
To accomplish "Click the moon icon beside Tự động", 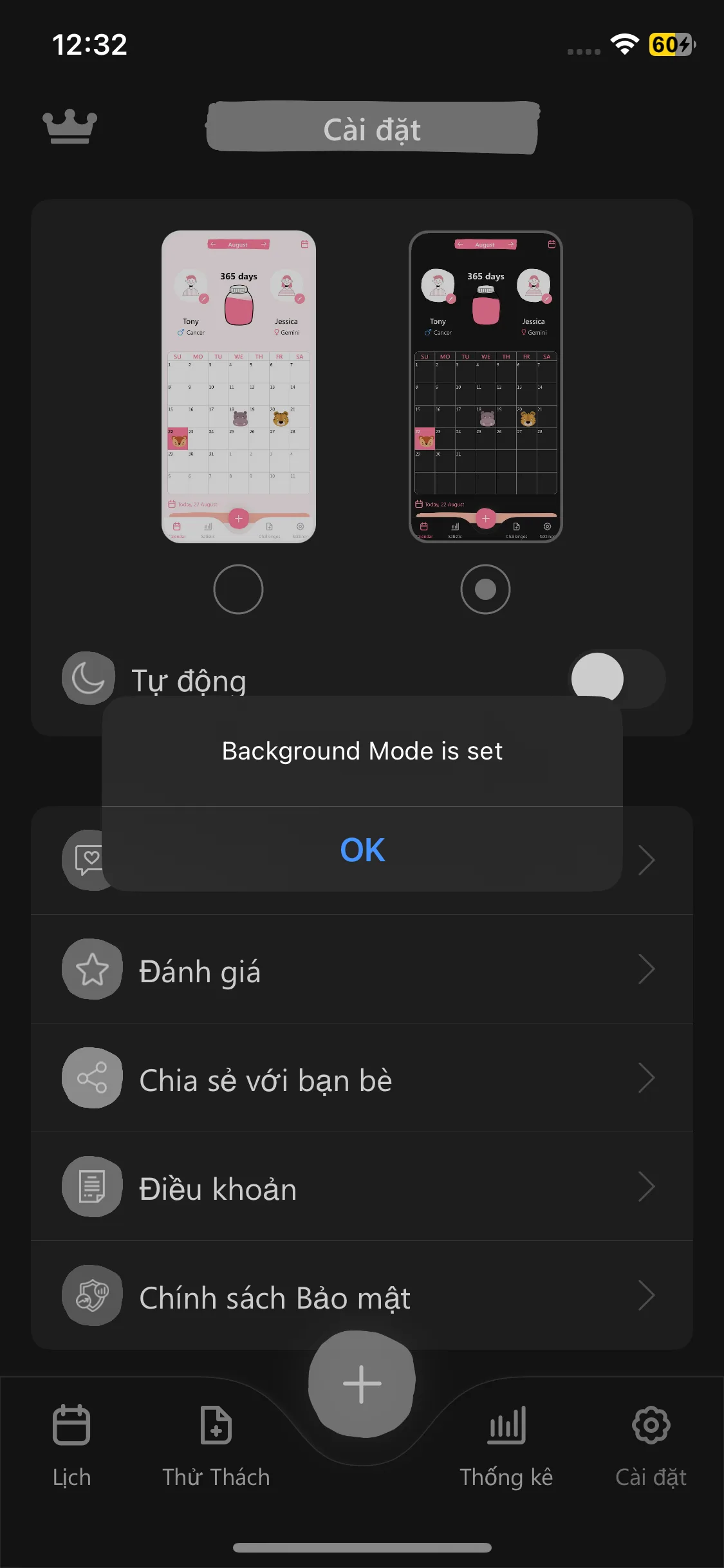I will [88, 678].
